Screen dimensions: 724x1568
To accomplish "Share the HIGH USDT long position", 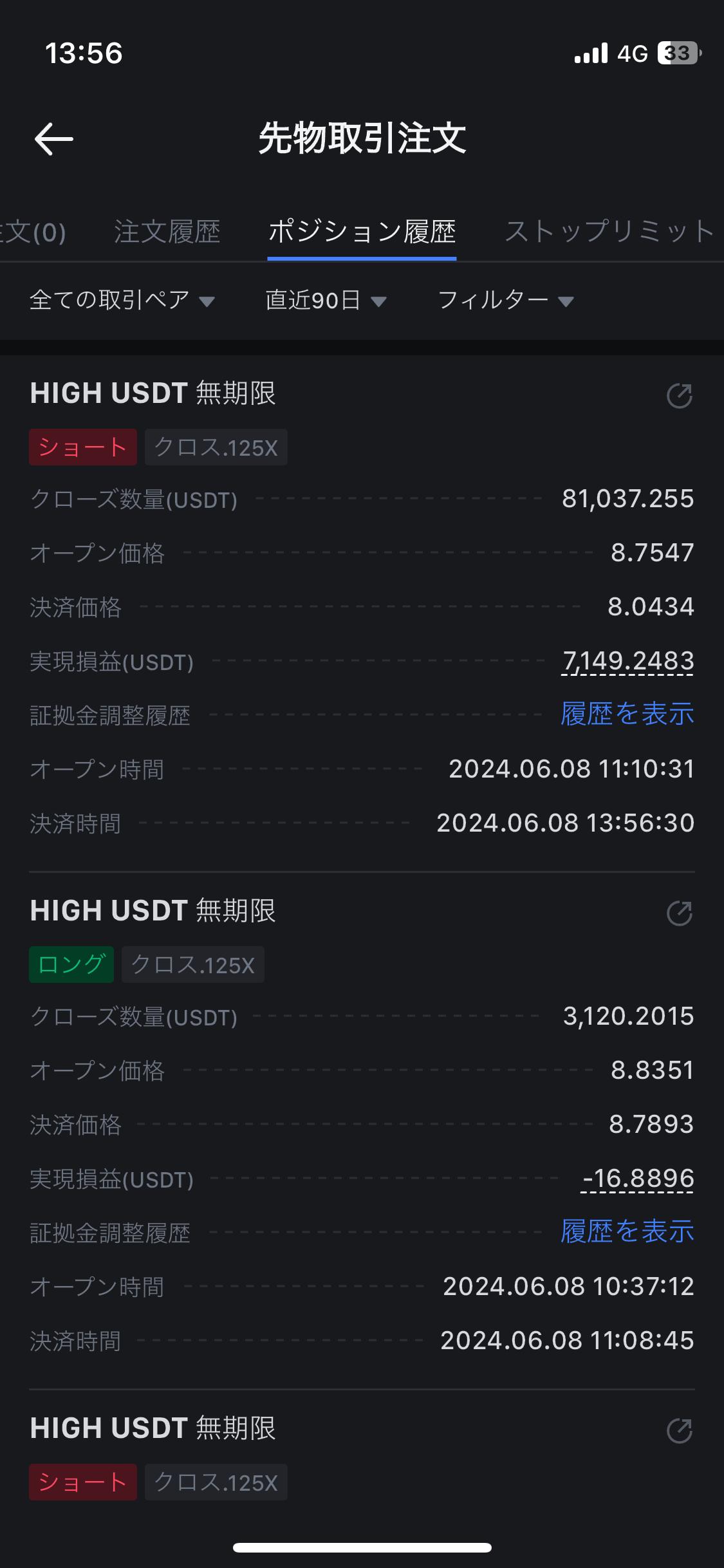I will [x=679, y=913].
